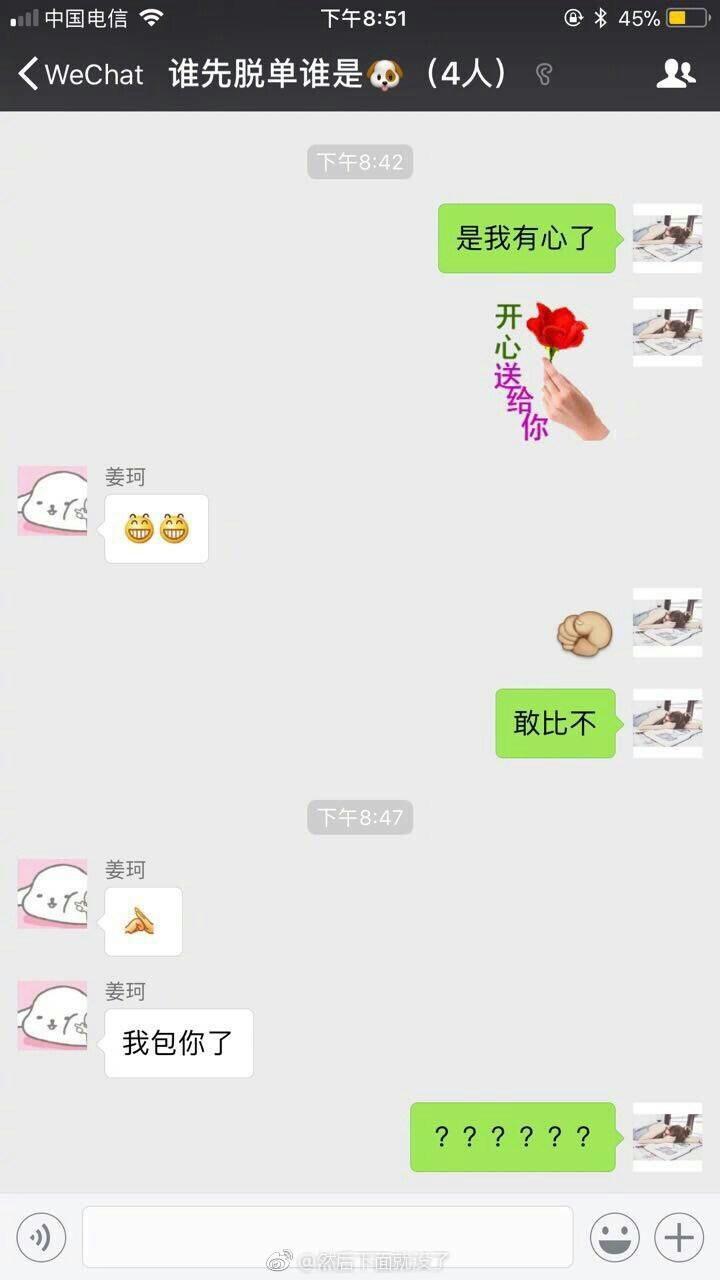The height and width of the screenshot is (1280, 720).
Task: Open the plus attachments menu
Action: point(679,1237)
